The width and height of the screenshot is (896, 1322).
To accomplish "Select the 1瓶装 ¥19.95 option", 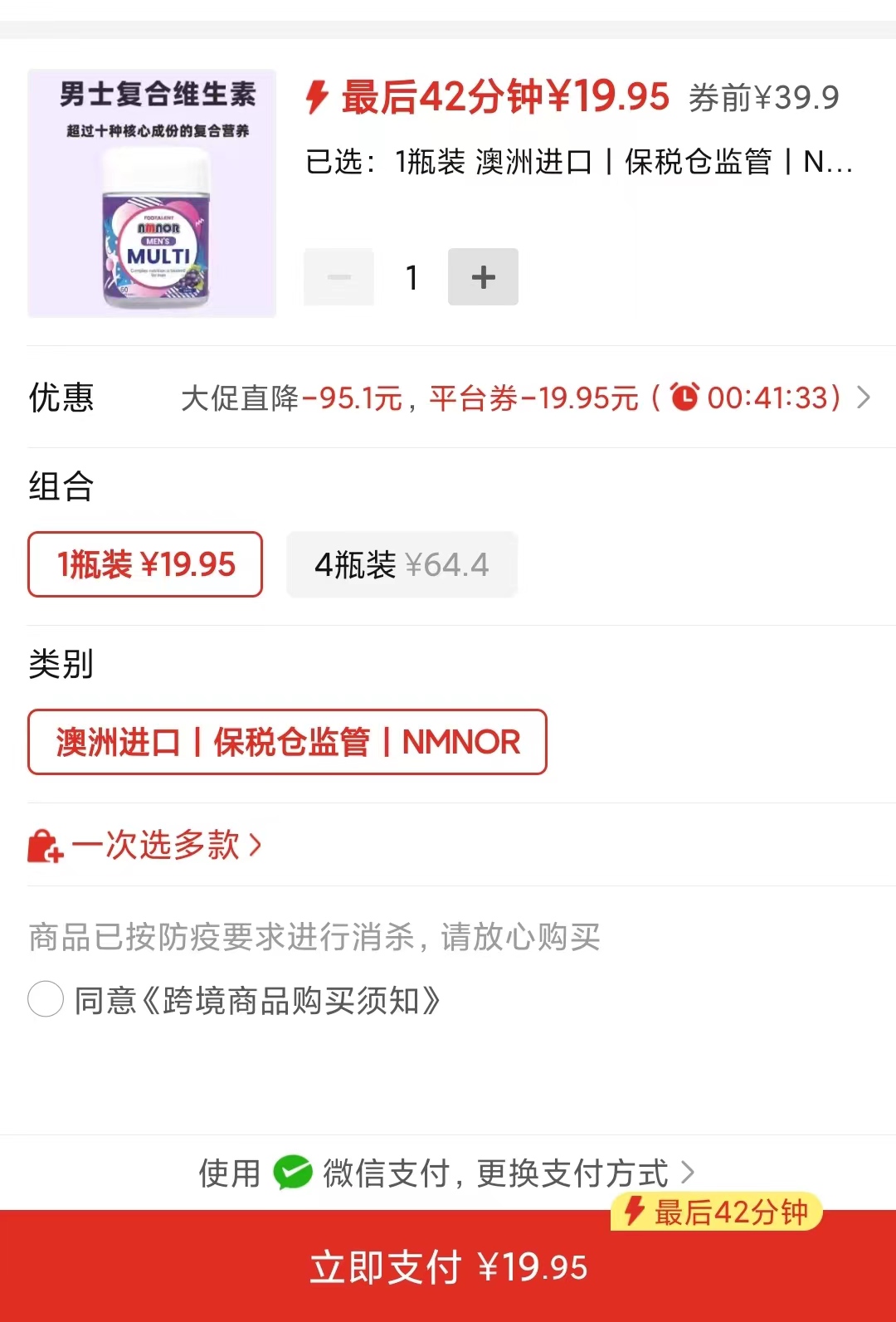I will click(x=145, y=564).
